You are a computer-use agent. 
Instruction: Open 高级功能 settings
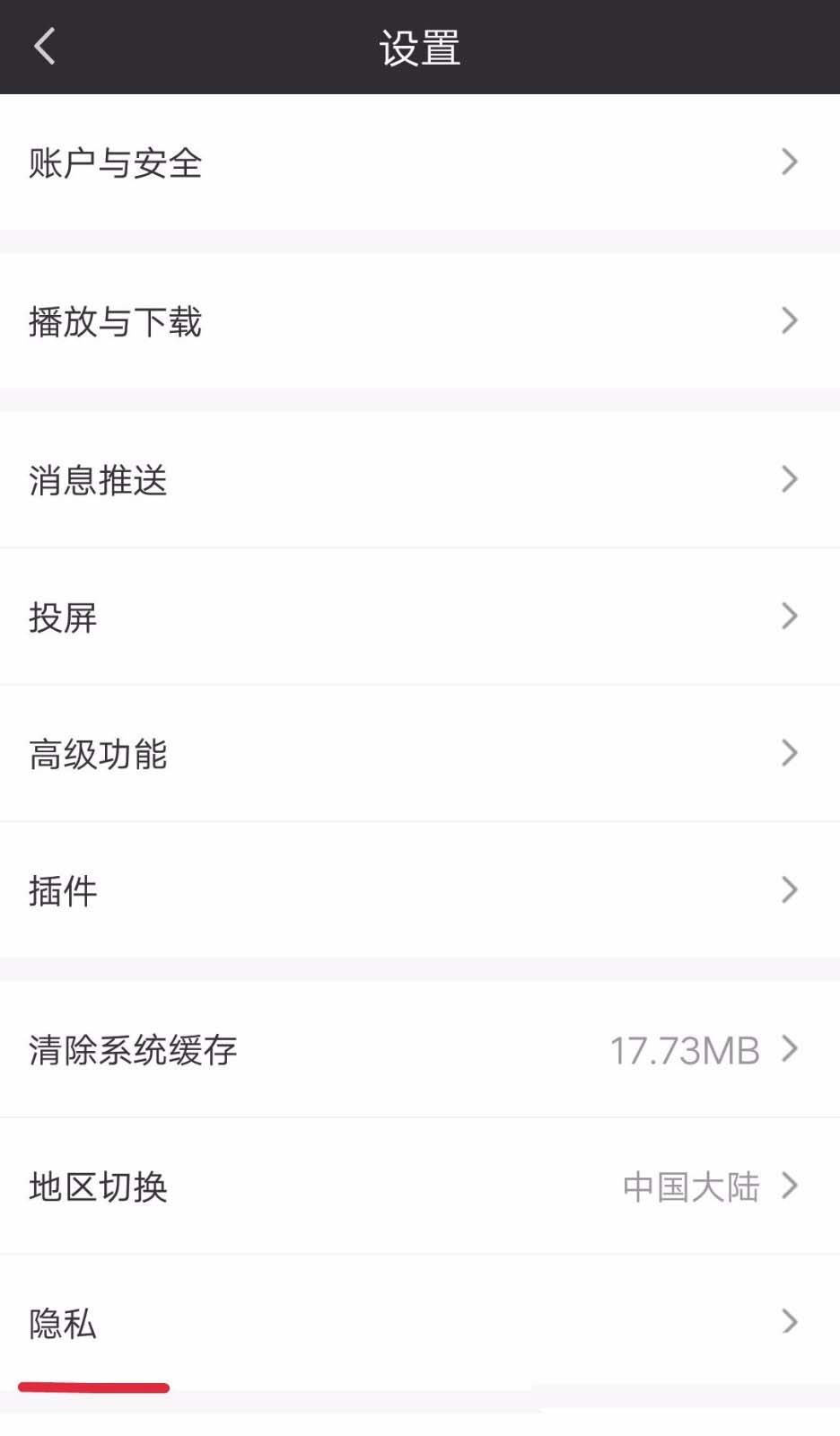click(420, 753)
